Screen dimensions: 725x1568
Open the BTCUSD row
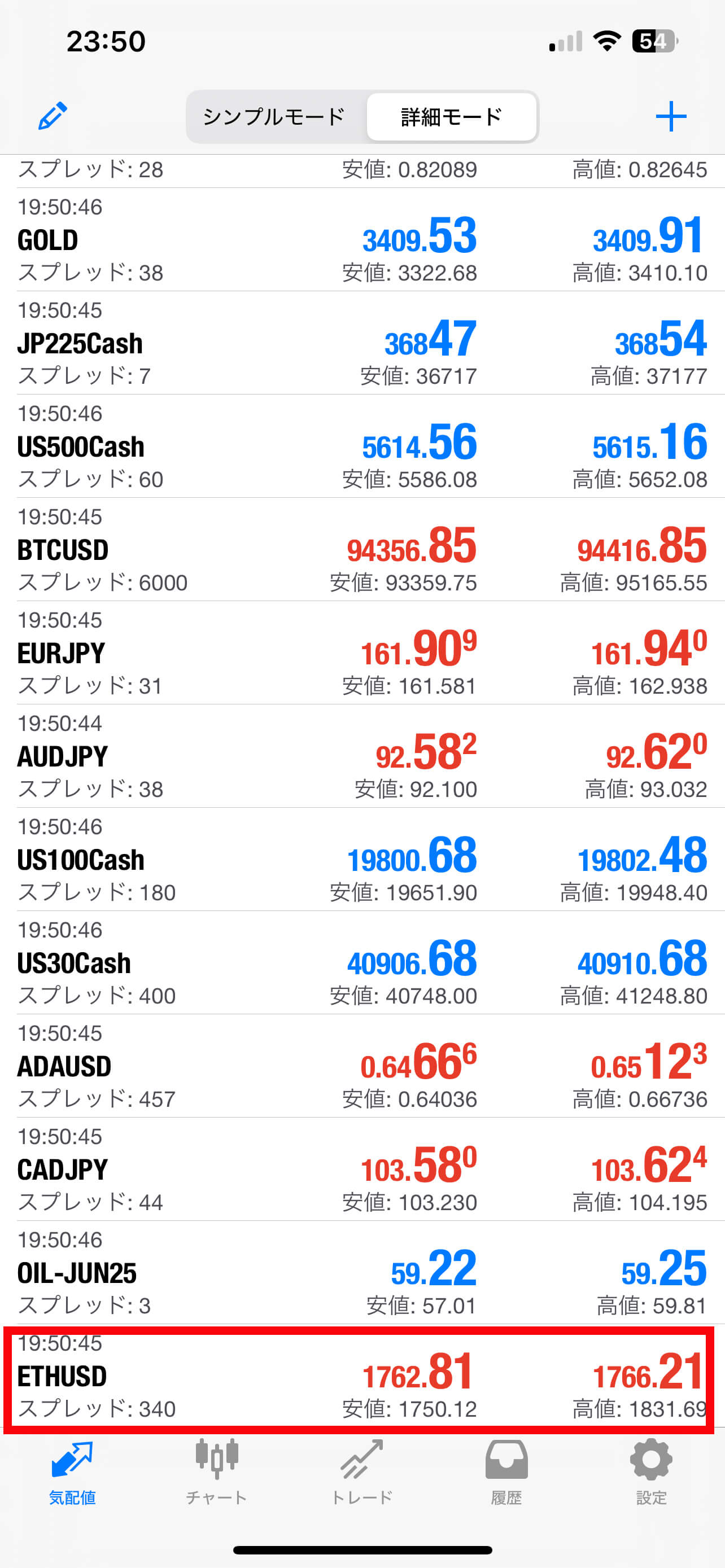(x=362, y=550)
